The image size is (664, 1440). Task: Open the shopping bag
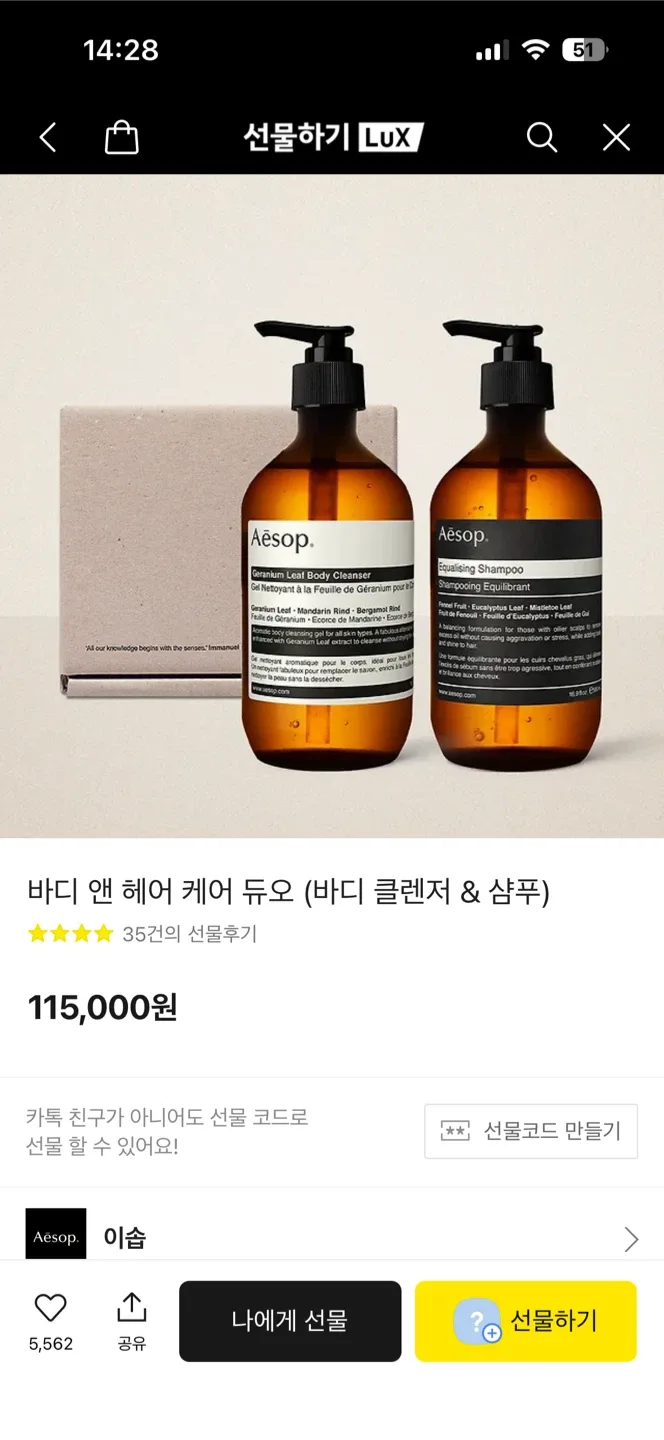click(x=121, y=137)
